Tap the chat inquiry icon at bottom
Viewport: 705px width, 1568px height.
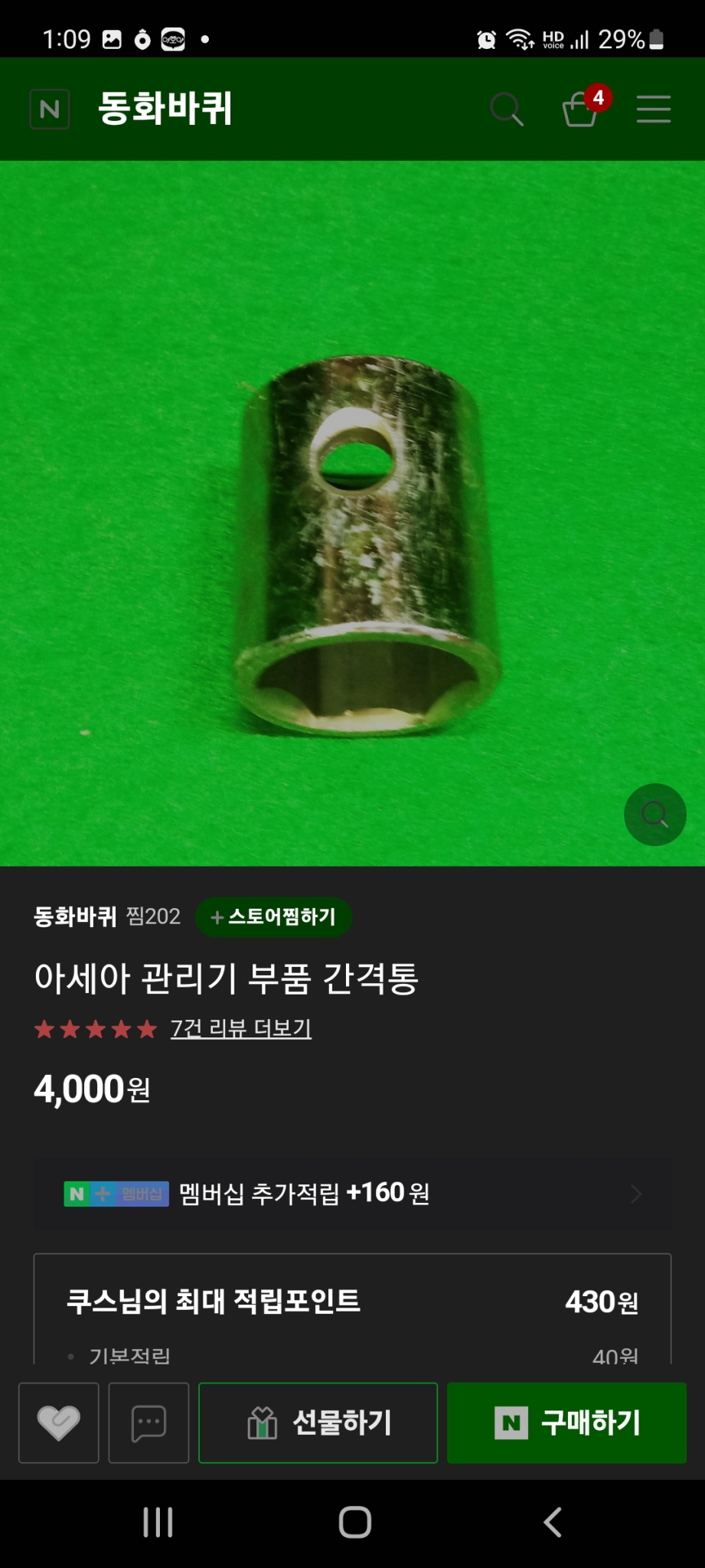tap(148, 1423)
